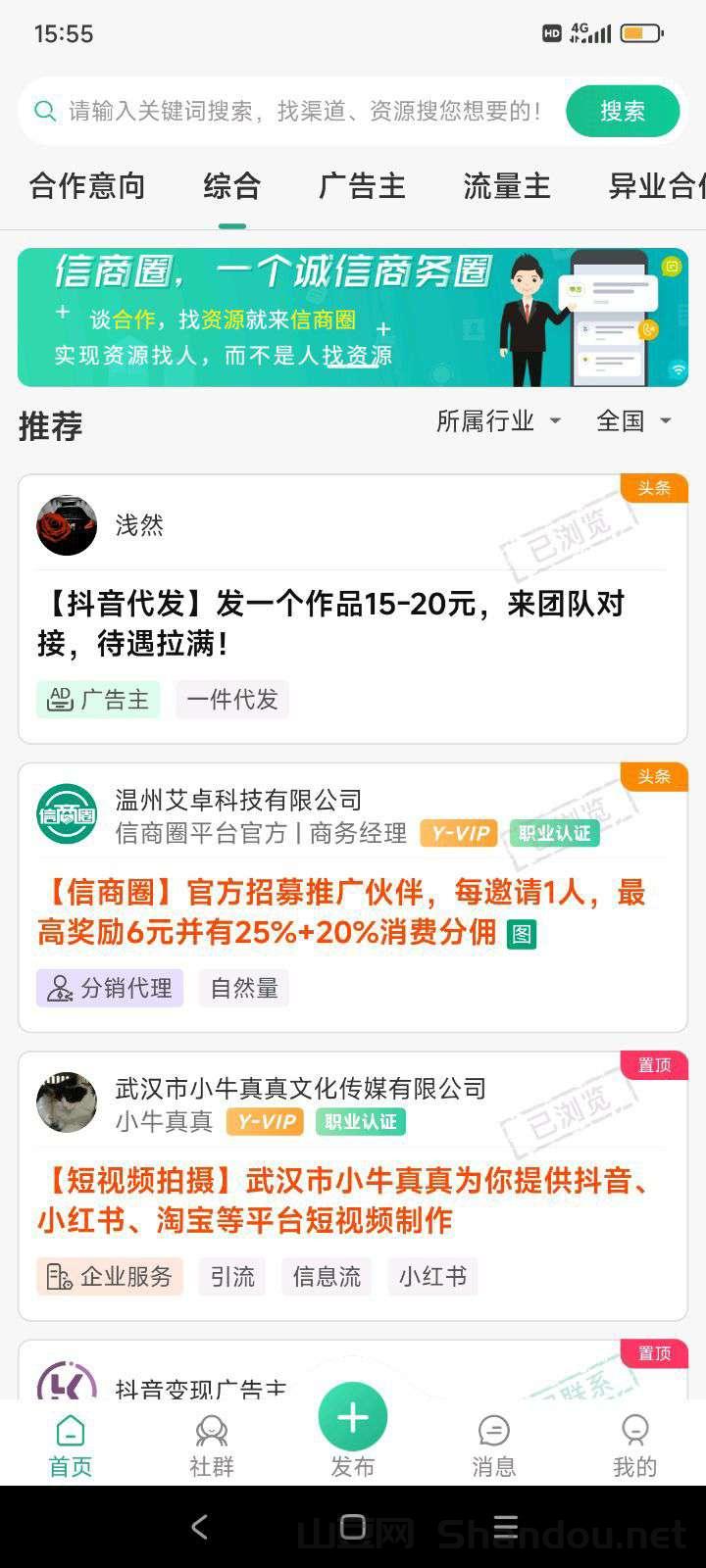This screenshot has height=1568, width=706.
Task: Tap the 一件代发 tag chip
Action: point(232,700)
